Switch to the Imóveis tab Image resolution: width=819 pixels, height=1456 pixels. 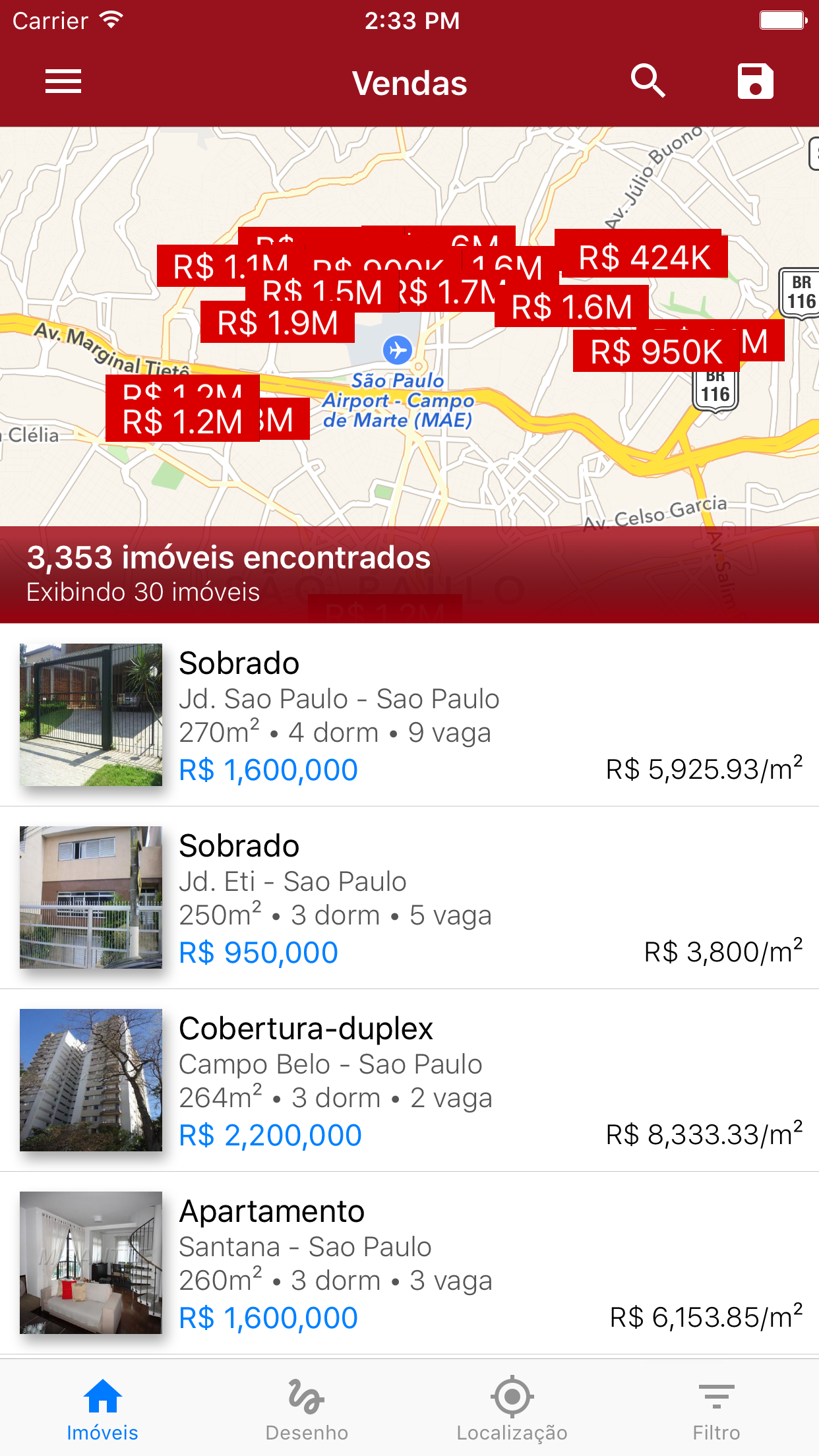pyautogui.click(x=102, y=1409)
